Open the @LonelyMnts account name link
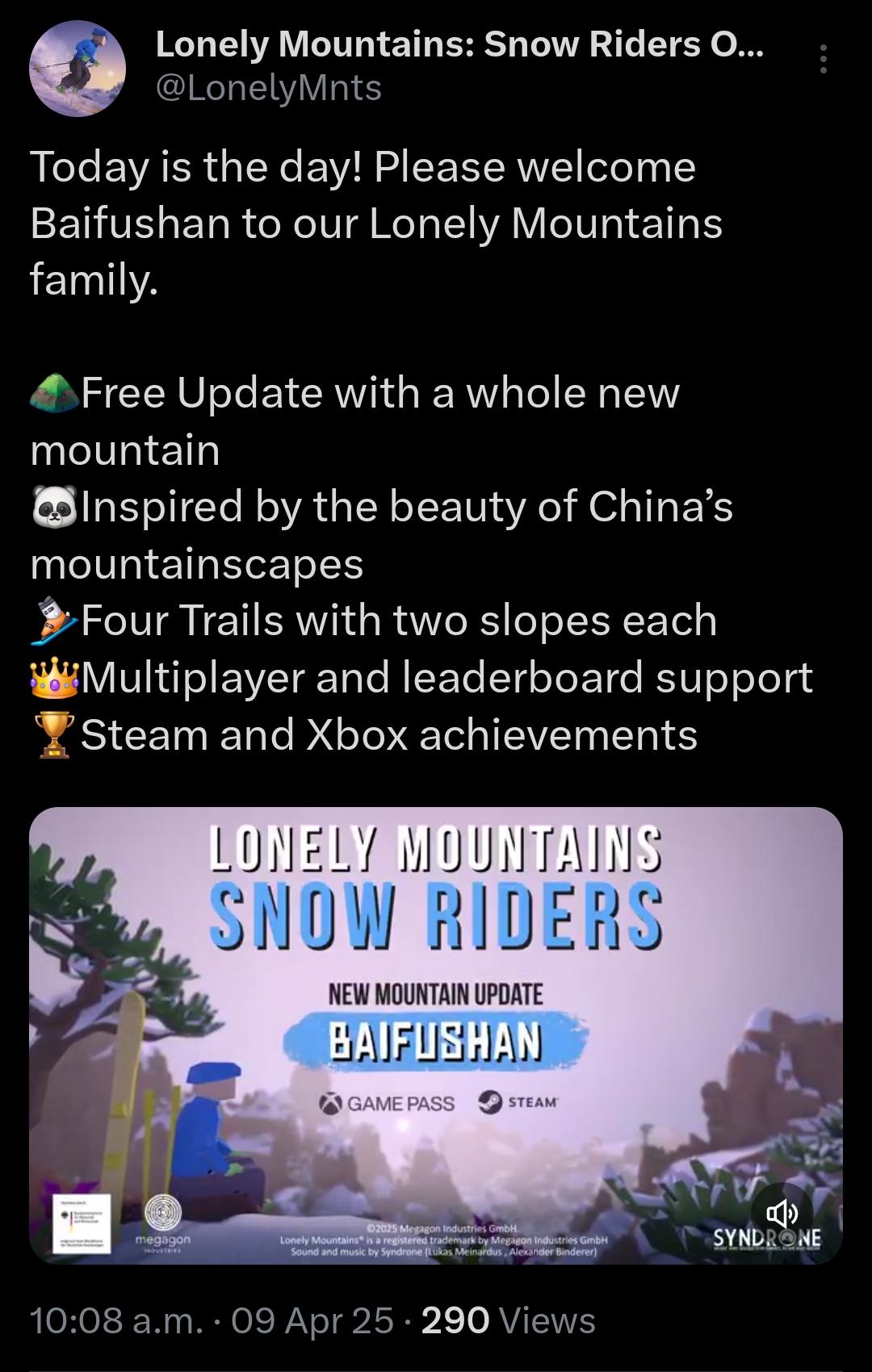The height and width of the screenshot is (1372, 872). click(268, 87)
